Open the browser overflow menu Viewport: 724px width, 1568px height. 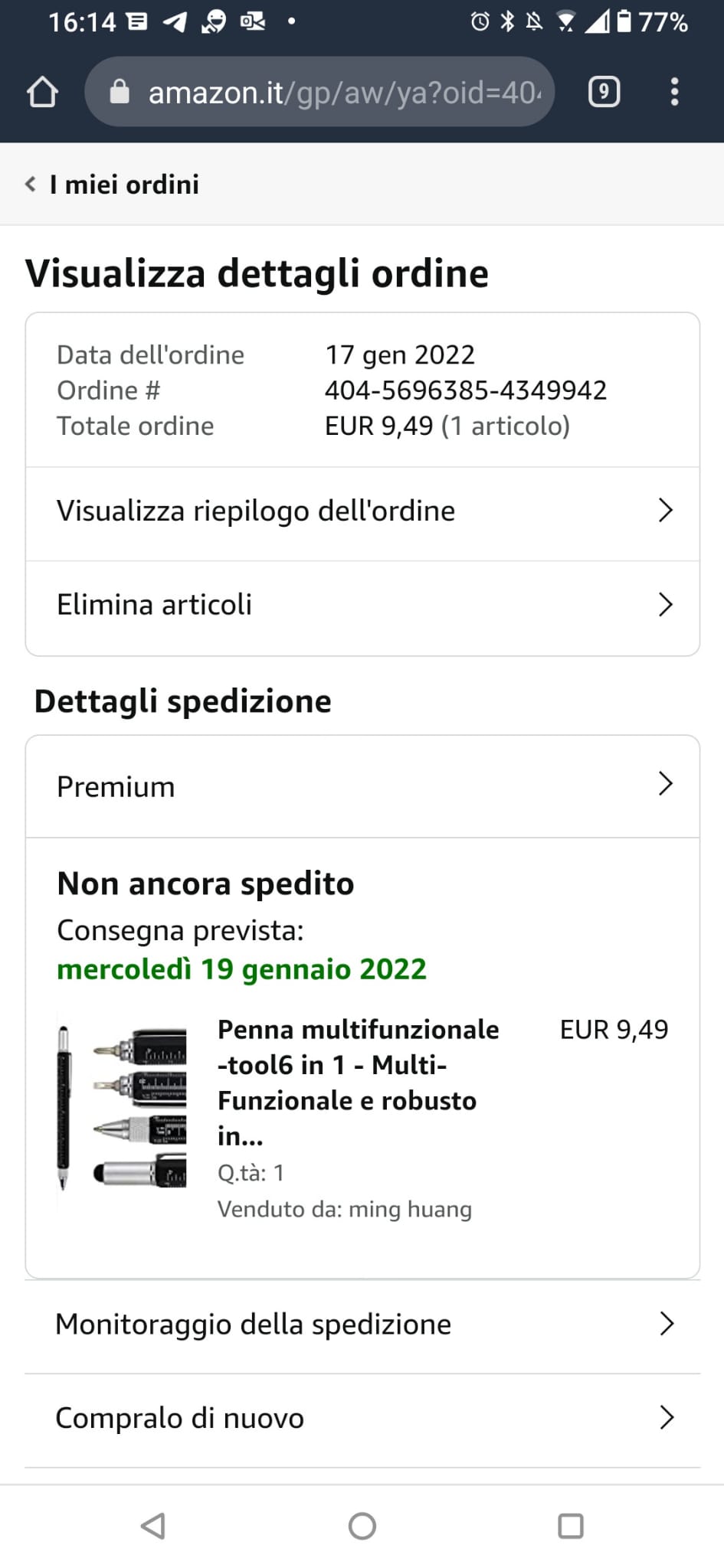[x=674, y=92]
